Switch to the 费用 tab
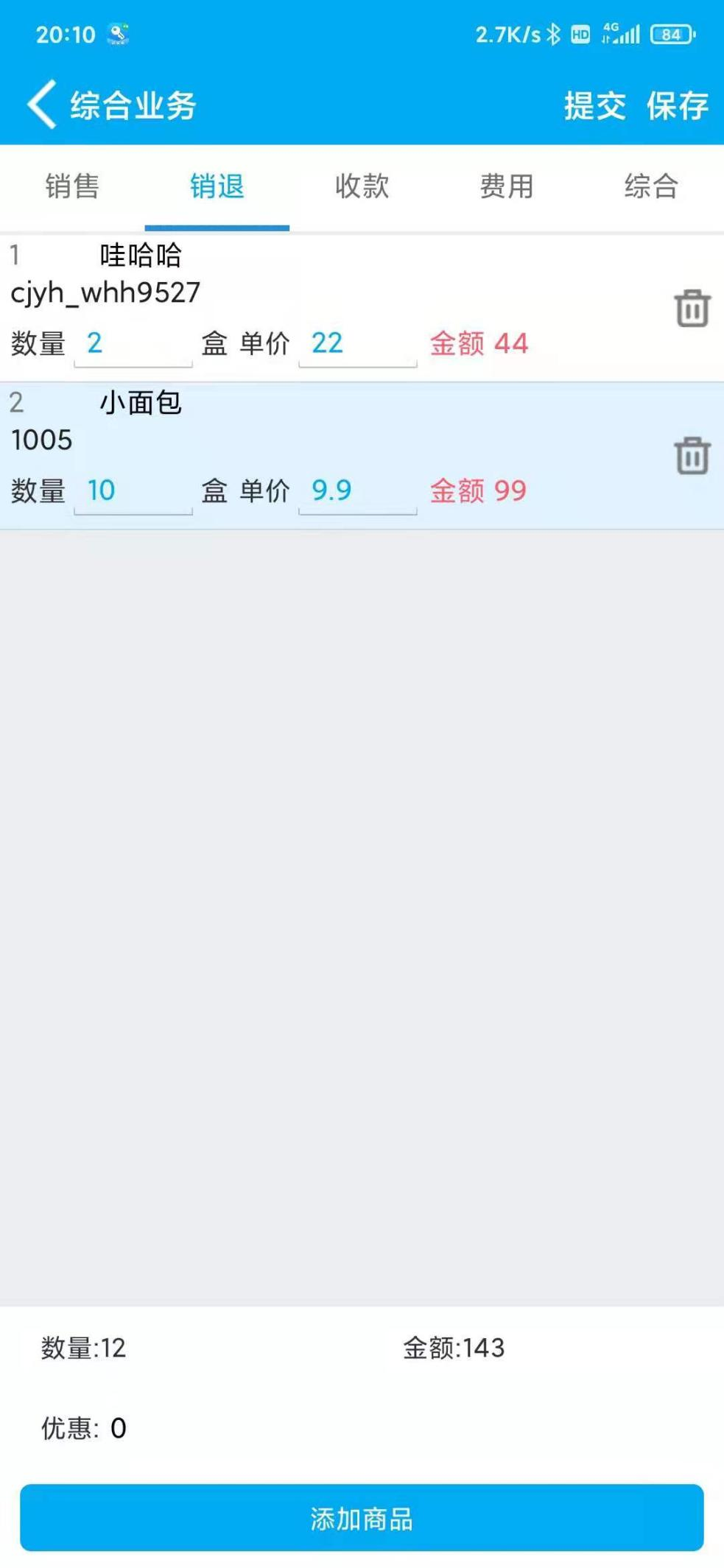Viewport: 724px width, 1568px height. click(x=506, y=186)
